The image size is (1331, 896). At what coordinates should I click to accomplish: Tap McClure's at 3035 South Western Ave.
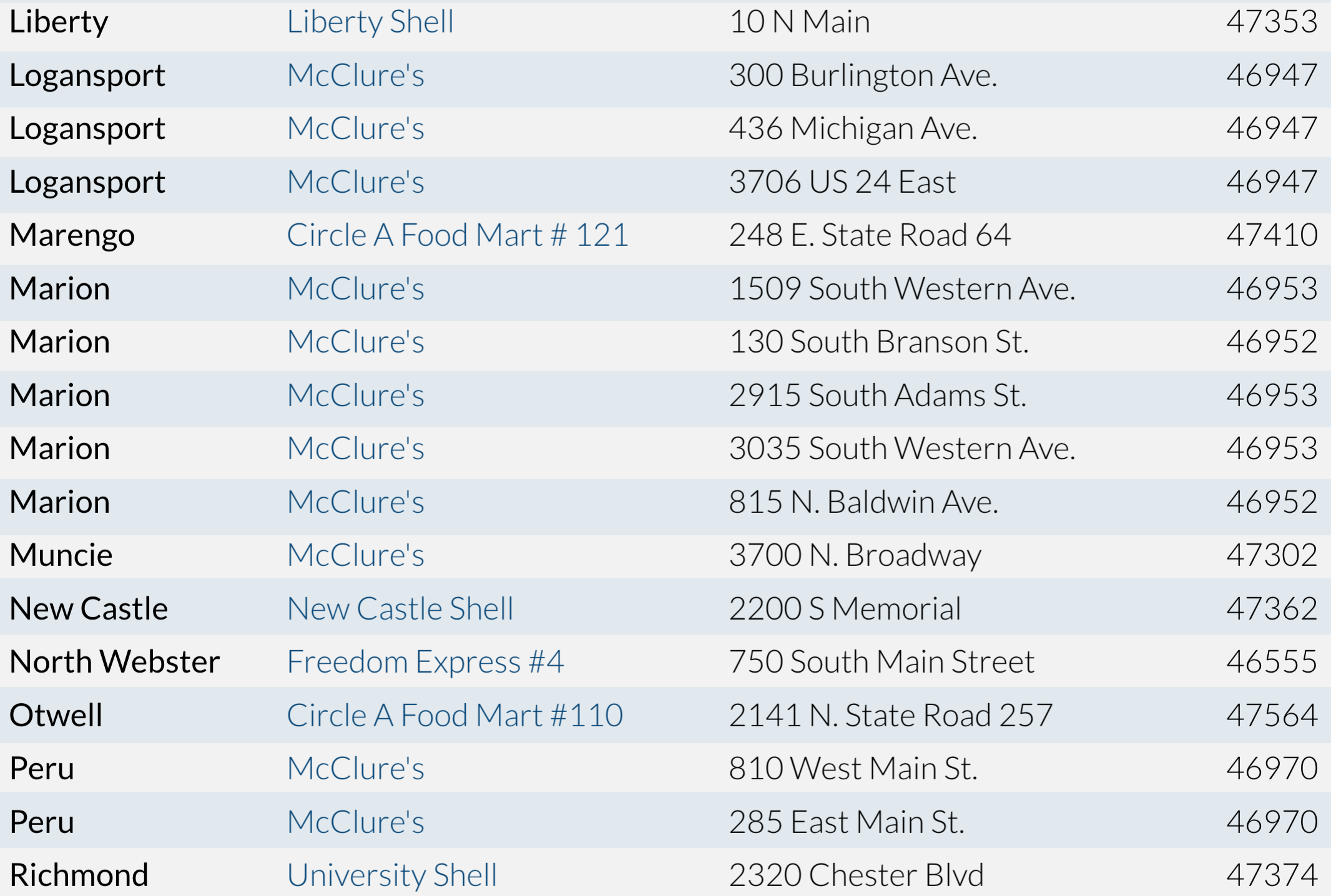point(355,449)
